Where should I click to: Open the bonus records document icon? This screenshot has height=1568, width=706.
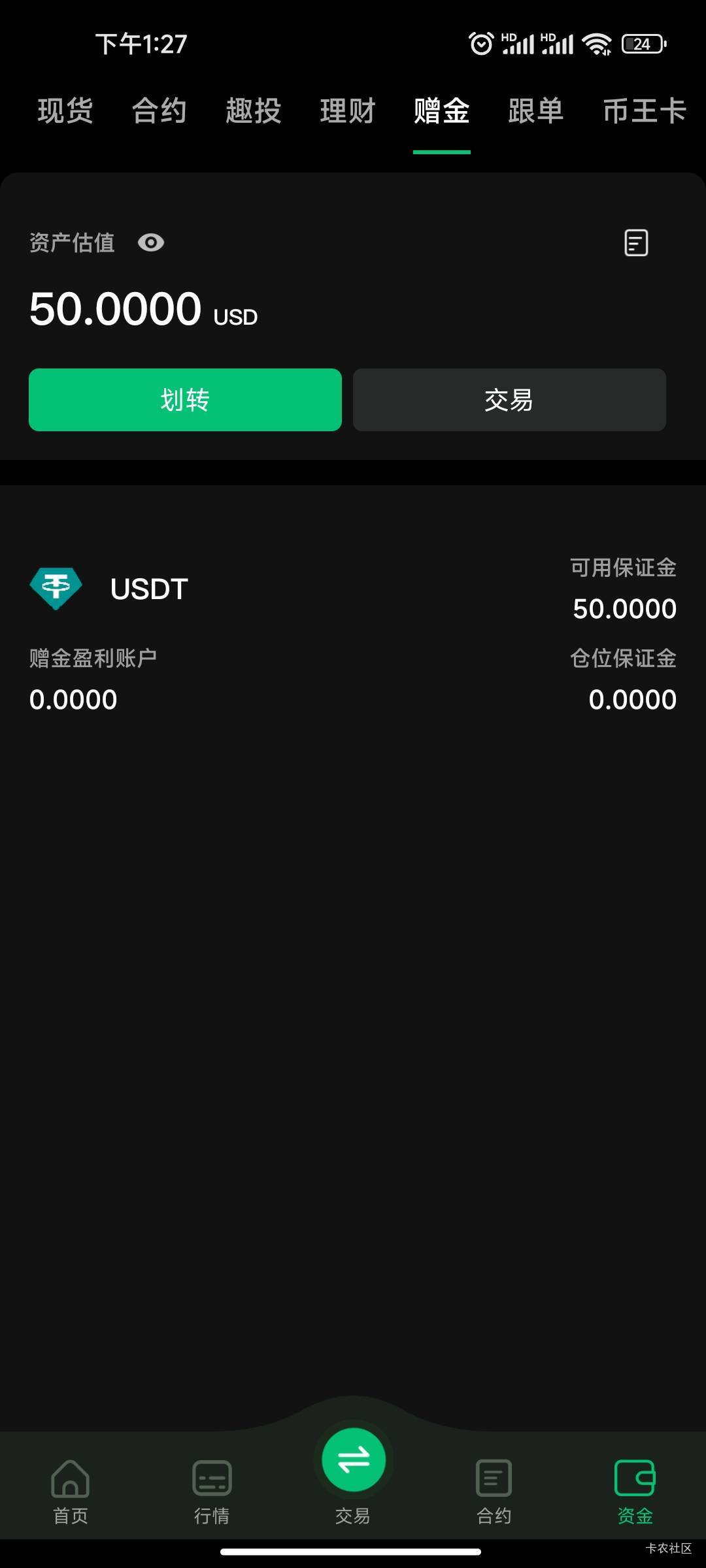pos(636,243)
